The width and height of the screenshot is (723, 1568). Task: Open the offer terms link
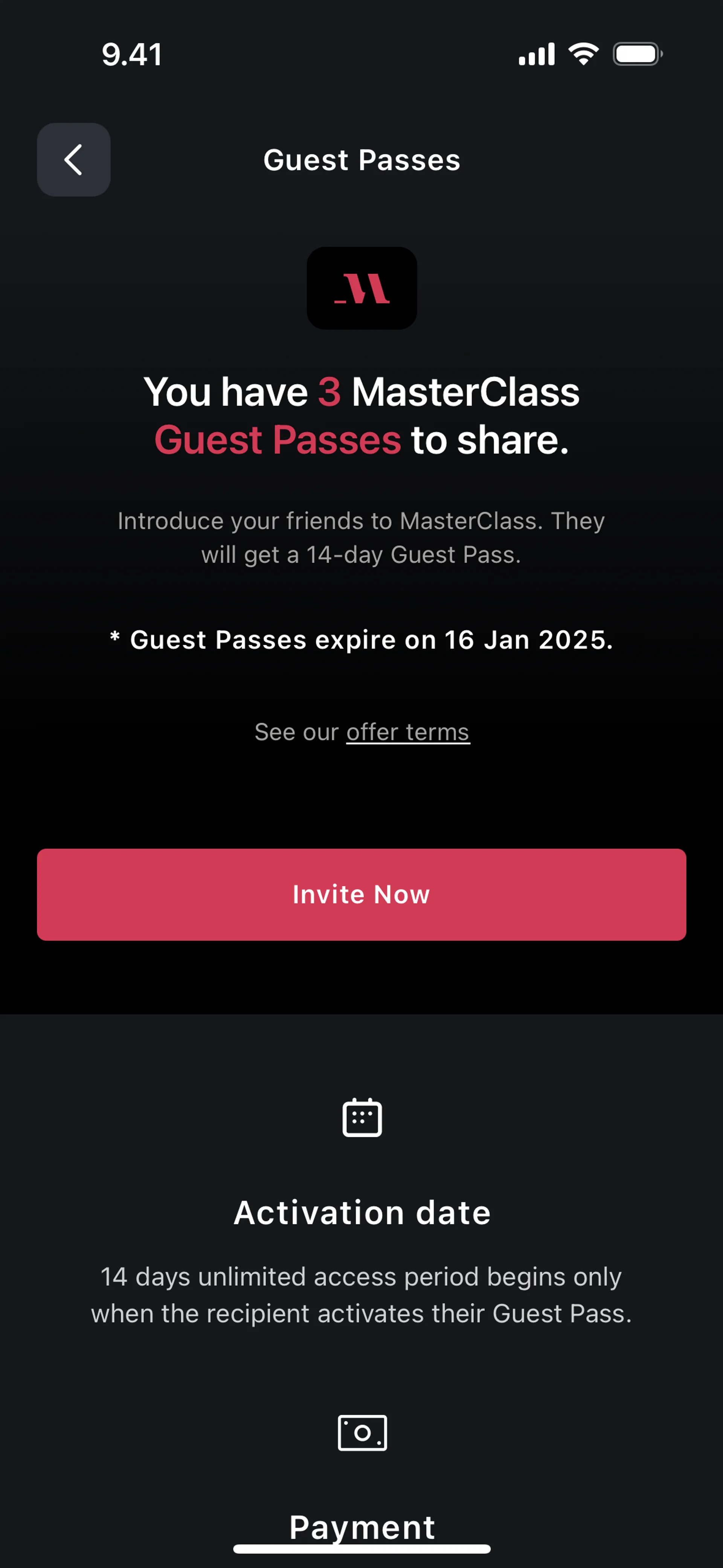pos(408,732)
